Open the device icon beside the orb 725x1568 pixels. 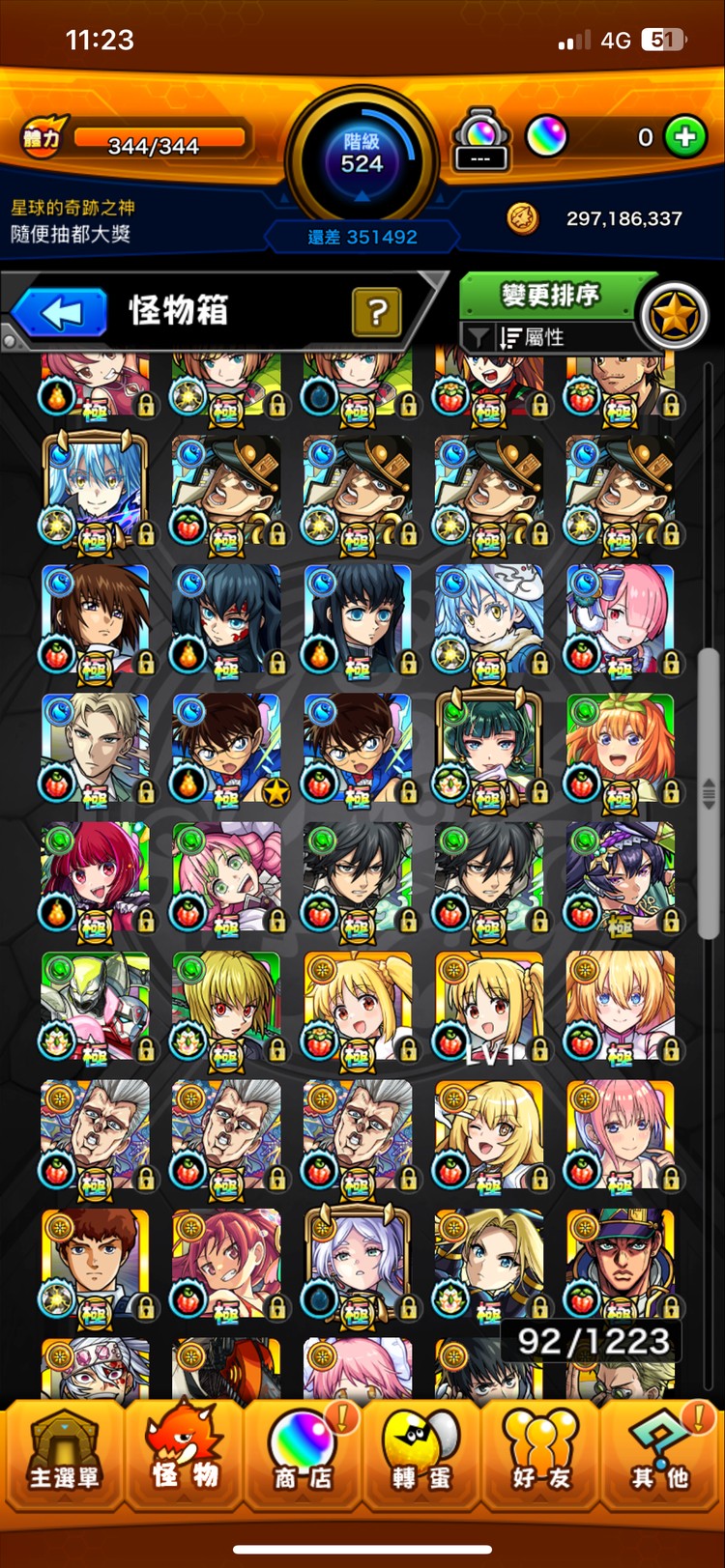point(480,140)
